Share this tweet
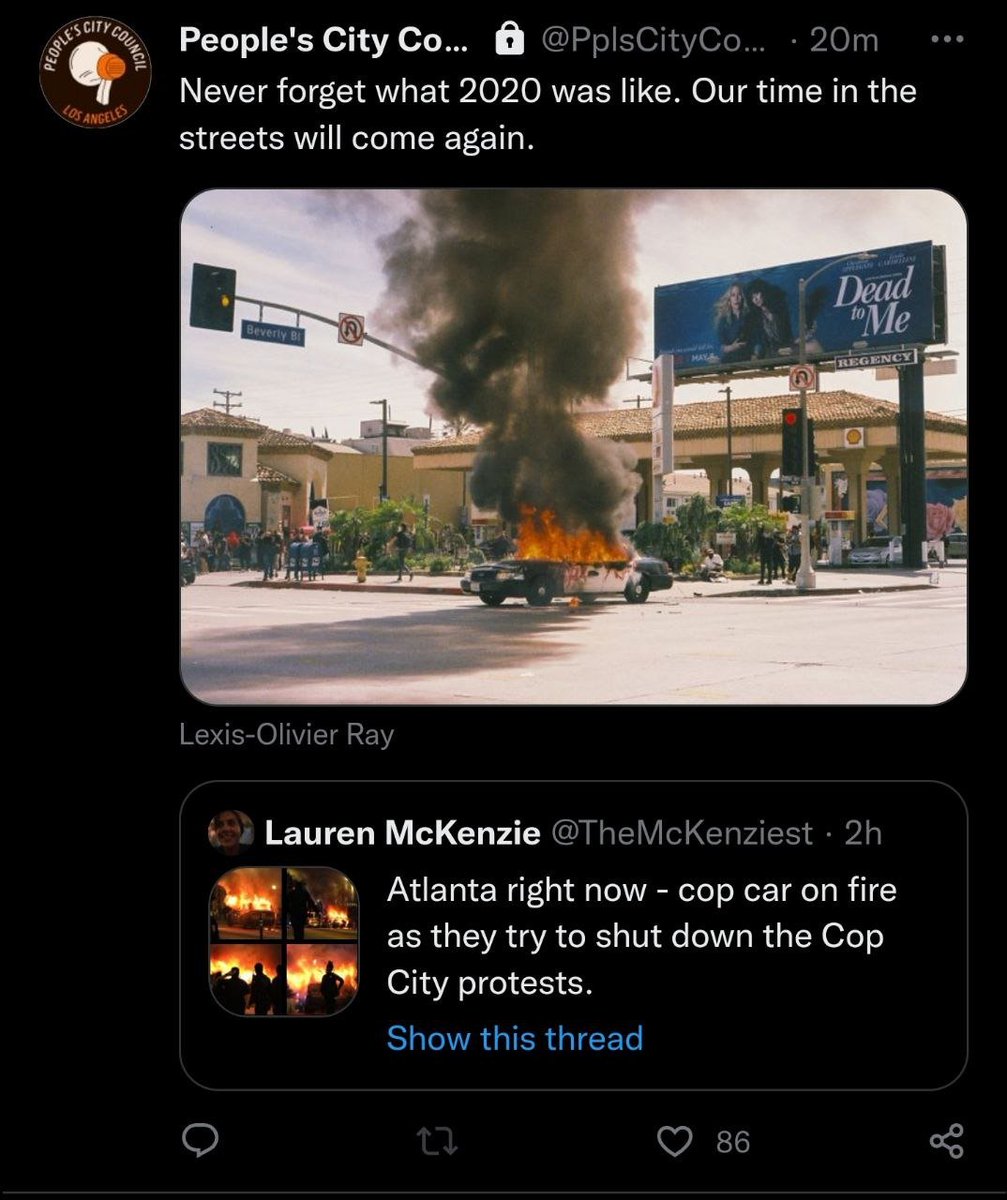1007x1200 pixels. (945, 1141)
